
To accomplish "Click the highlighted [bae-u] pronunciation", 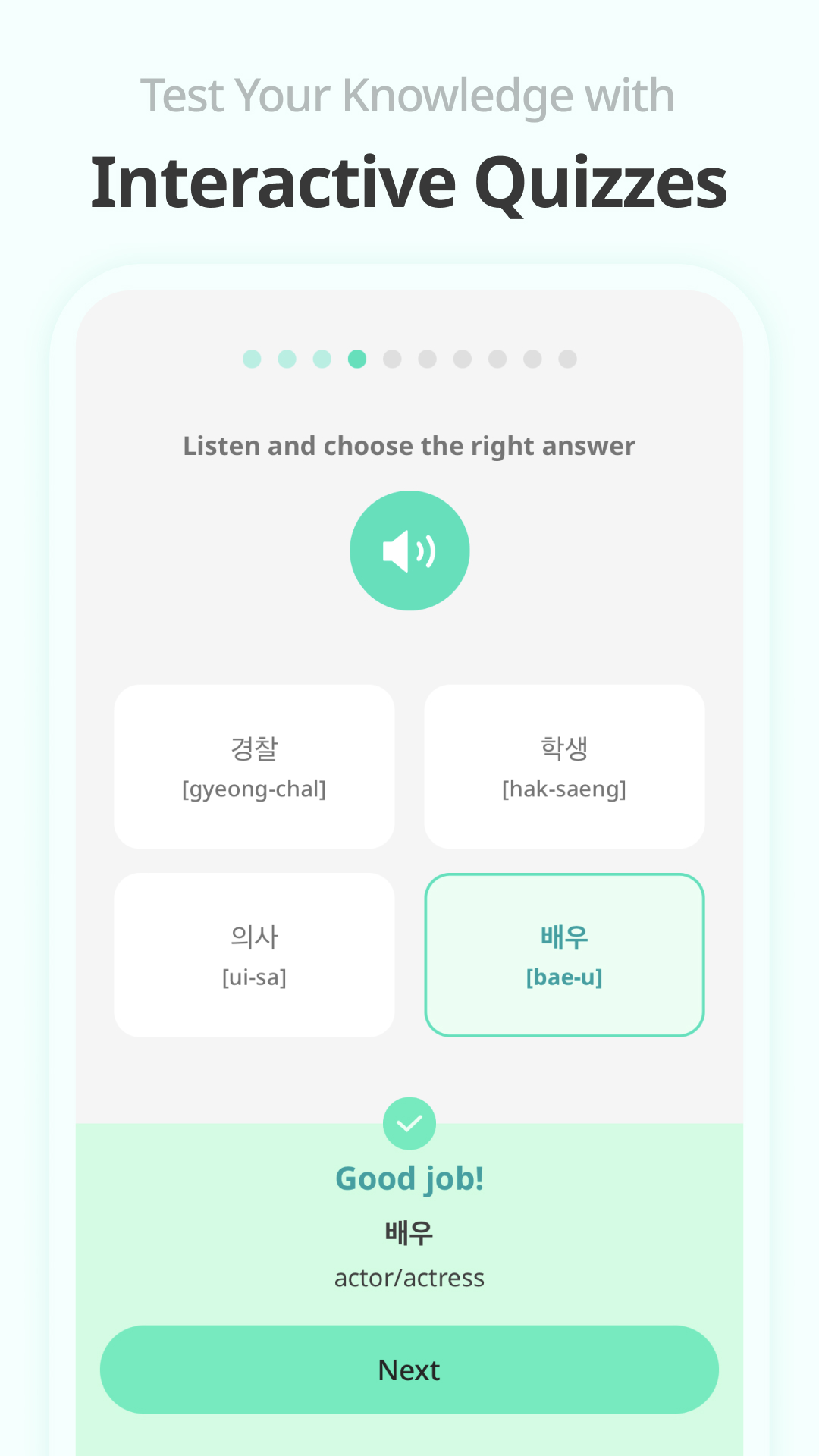I will (564, 977).
